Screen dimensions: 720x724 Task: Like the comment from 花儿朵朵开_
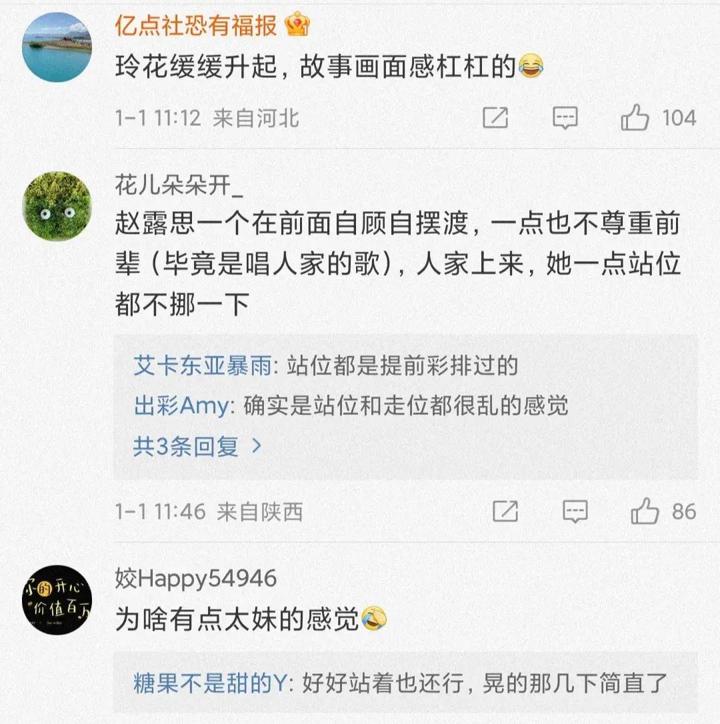click(644, 512)
